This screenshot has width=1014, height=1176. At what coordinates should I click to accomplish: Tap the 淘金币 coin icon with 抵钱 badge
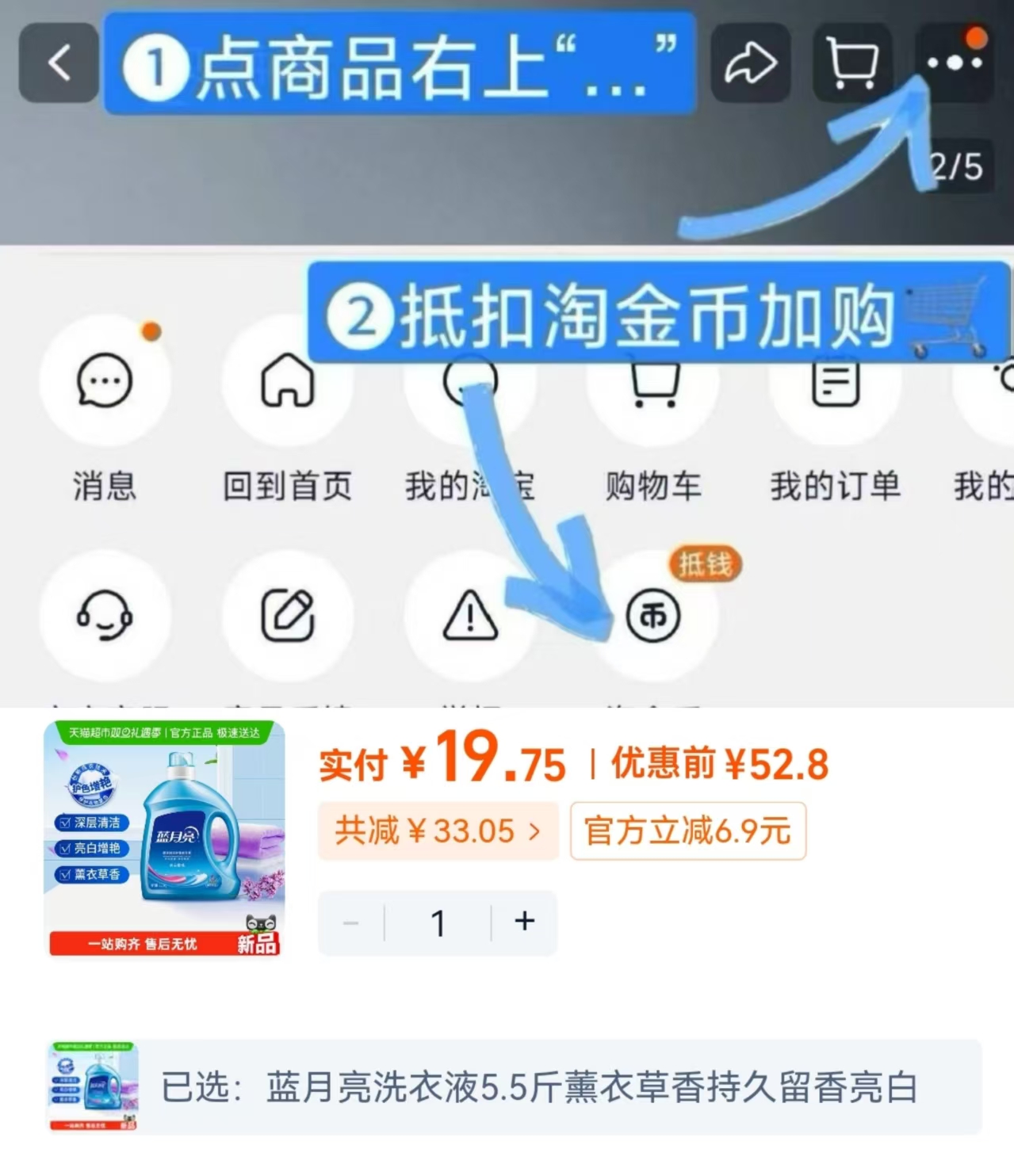(x=652, y=617)
